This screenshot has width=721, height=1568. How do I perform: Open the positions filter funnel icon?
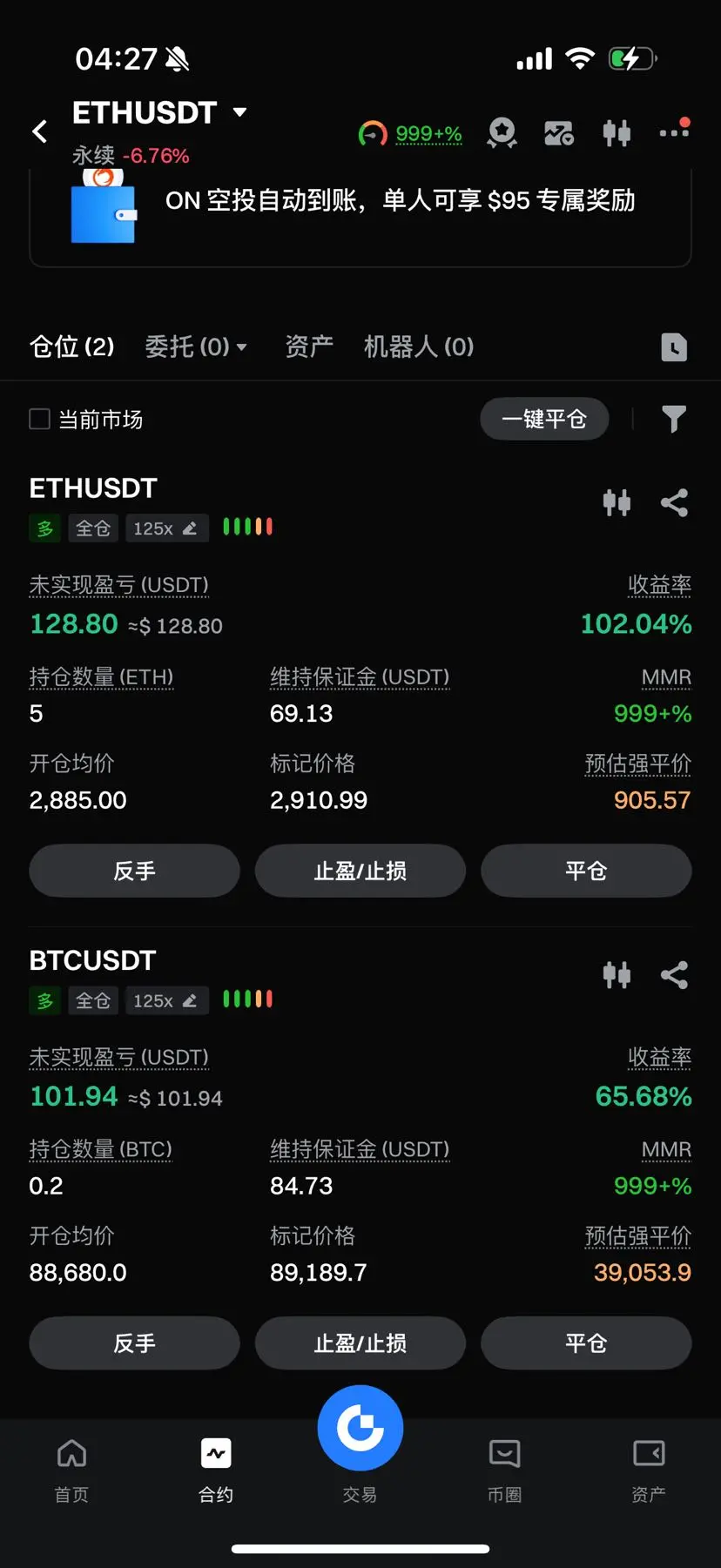673,420
